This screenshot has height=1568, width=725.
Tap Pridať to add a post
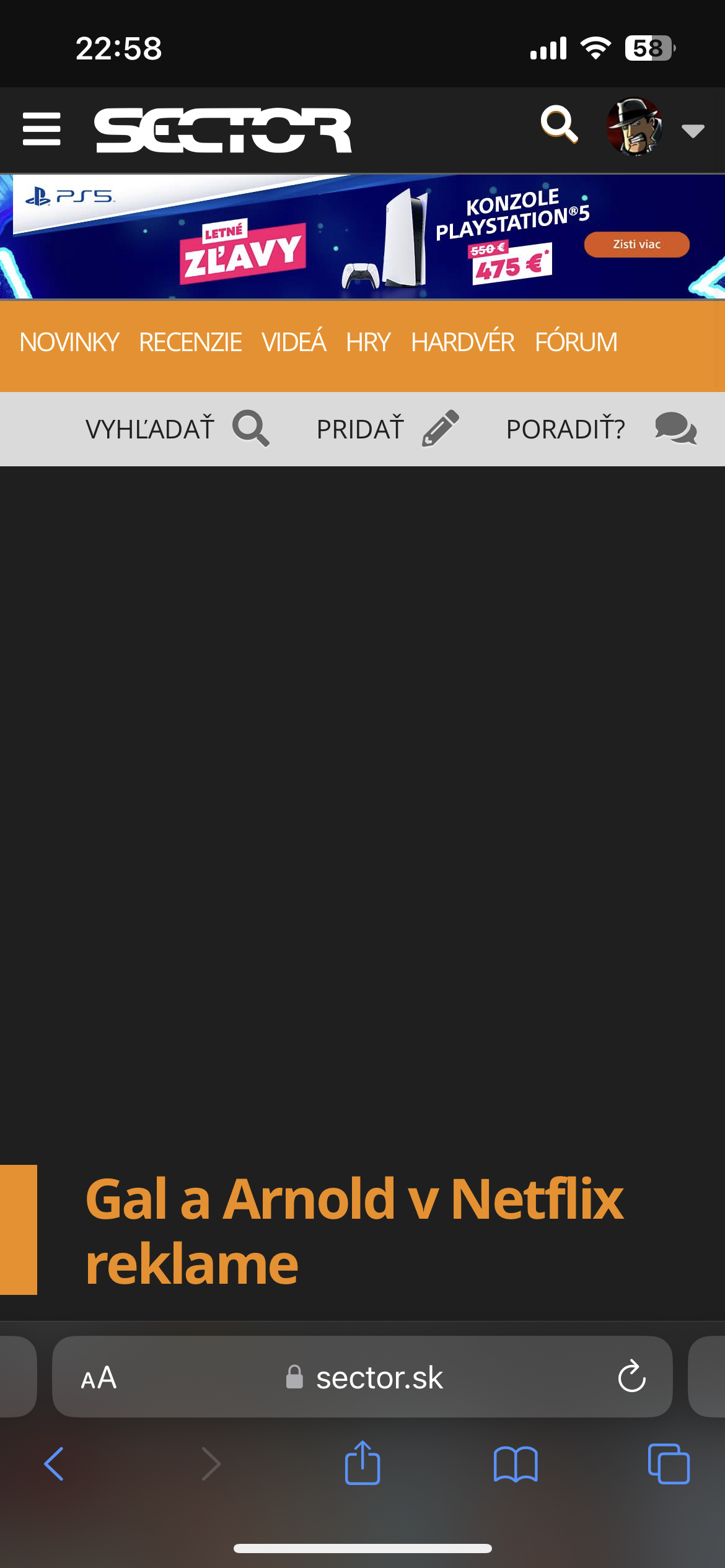point(387,429)
